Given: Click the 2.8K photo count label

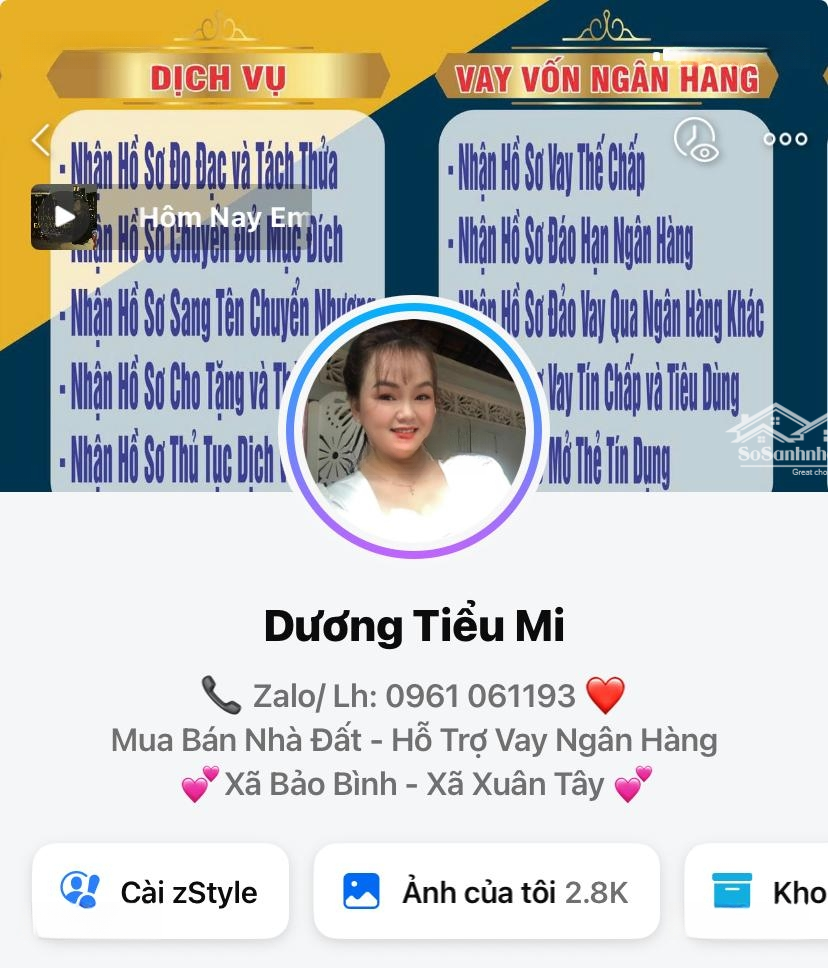Looking at the screenshot, I should pyautogui.click(x=594, y=892).
